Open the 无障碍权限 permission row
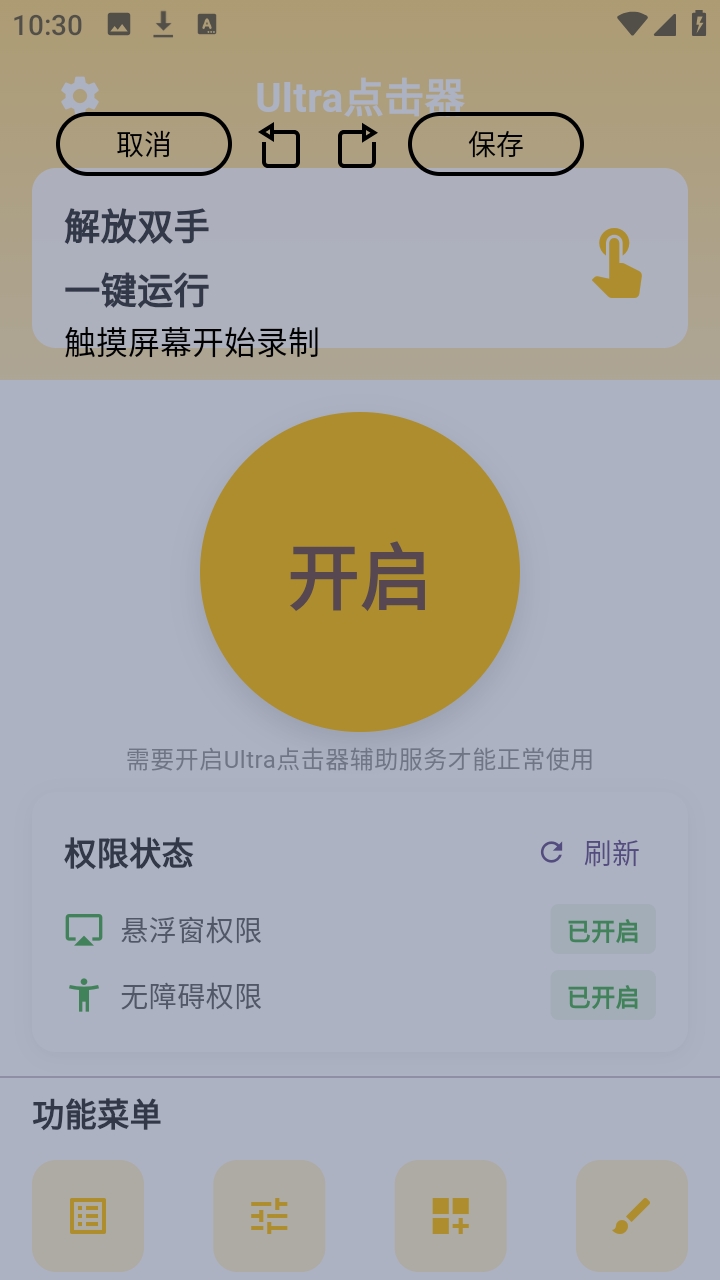Image resolution: width=720 pixels, height=1280 pixels. click(190, 997)
